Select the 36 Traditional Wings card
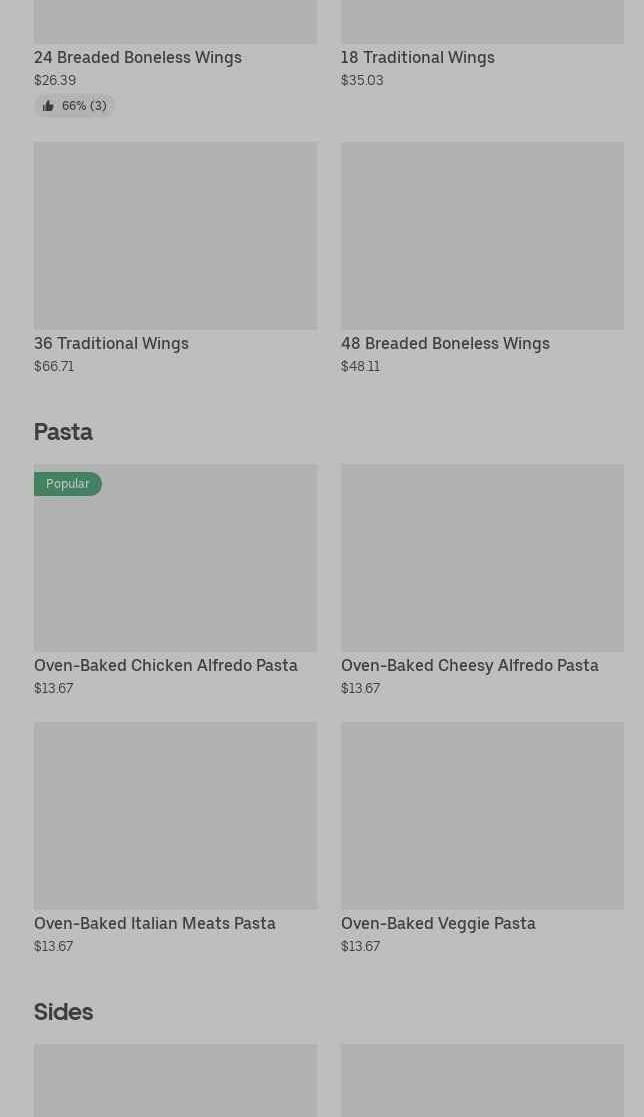 click(175, 258)
